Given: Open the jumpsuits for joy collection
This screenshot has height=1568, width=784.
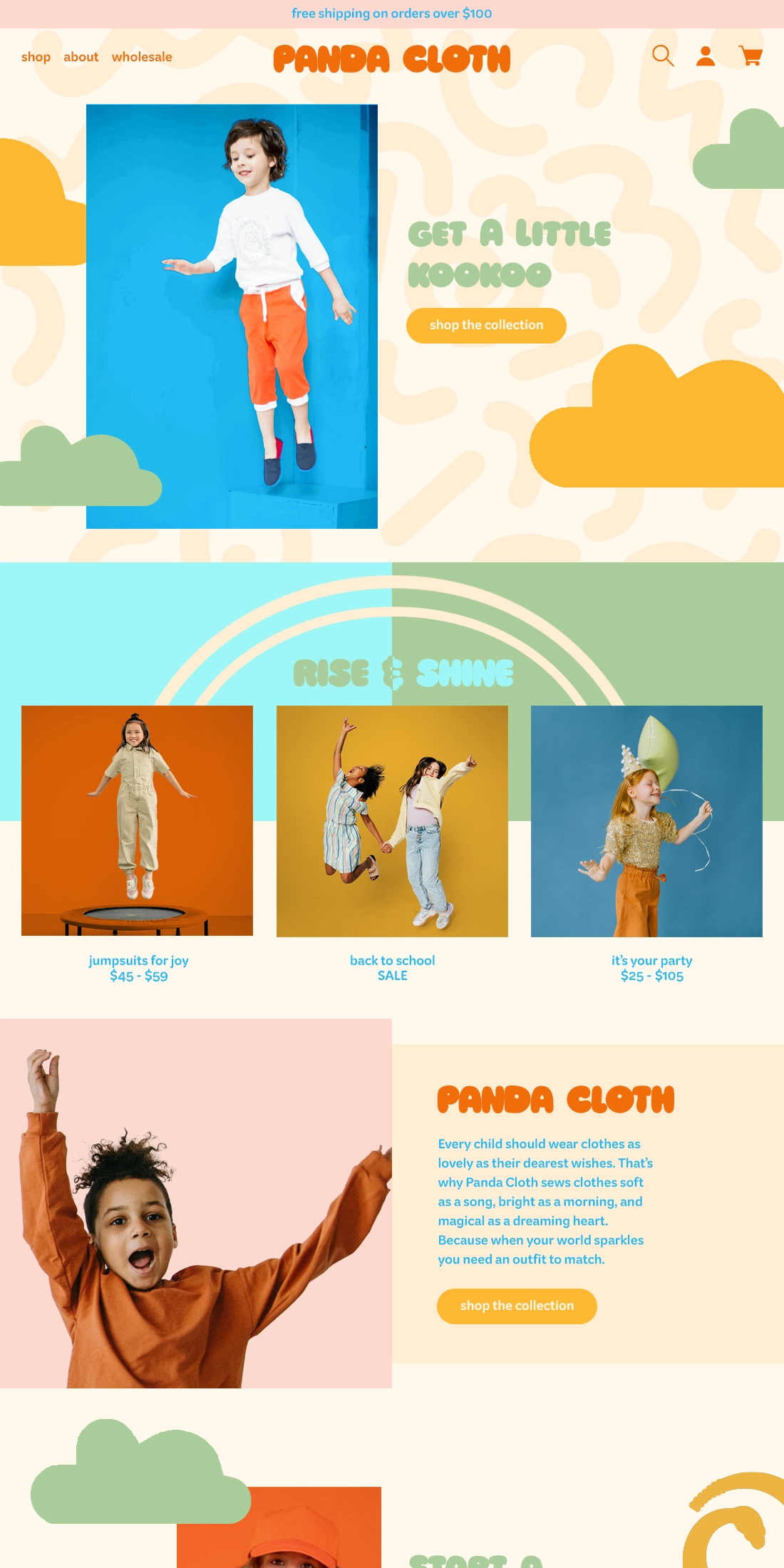Looking at the screenshot, I should click(x=138, y=820).
